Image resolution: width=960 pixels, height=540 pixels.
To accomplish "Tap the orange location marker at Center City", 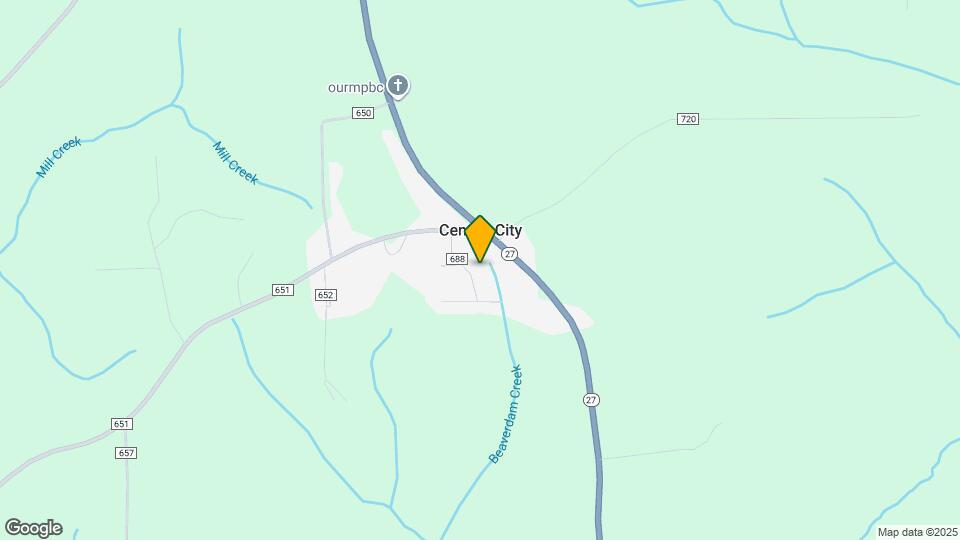I will (x=480, y=238).
